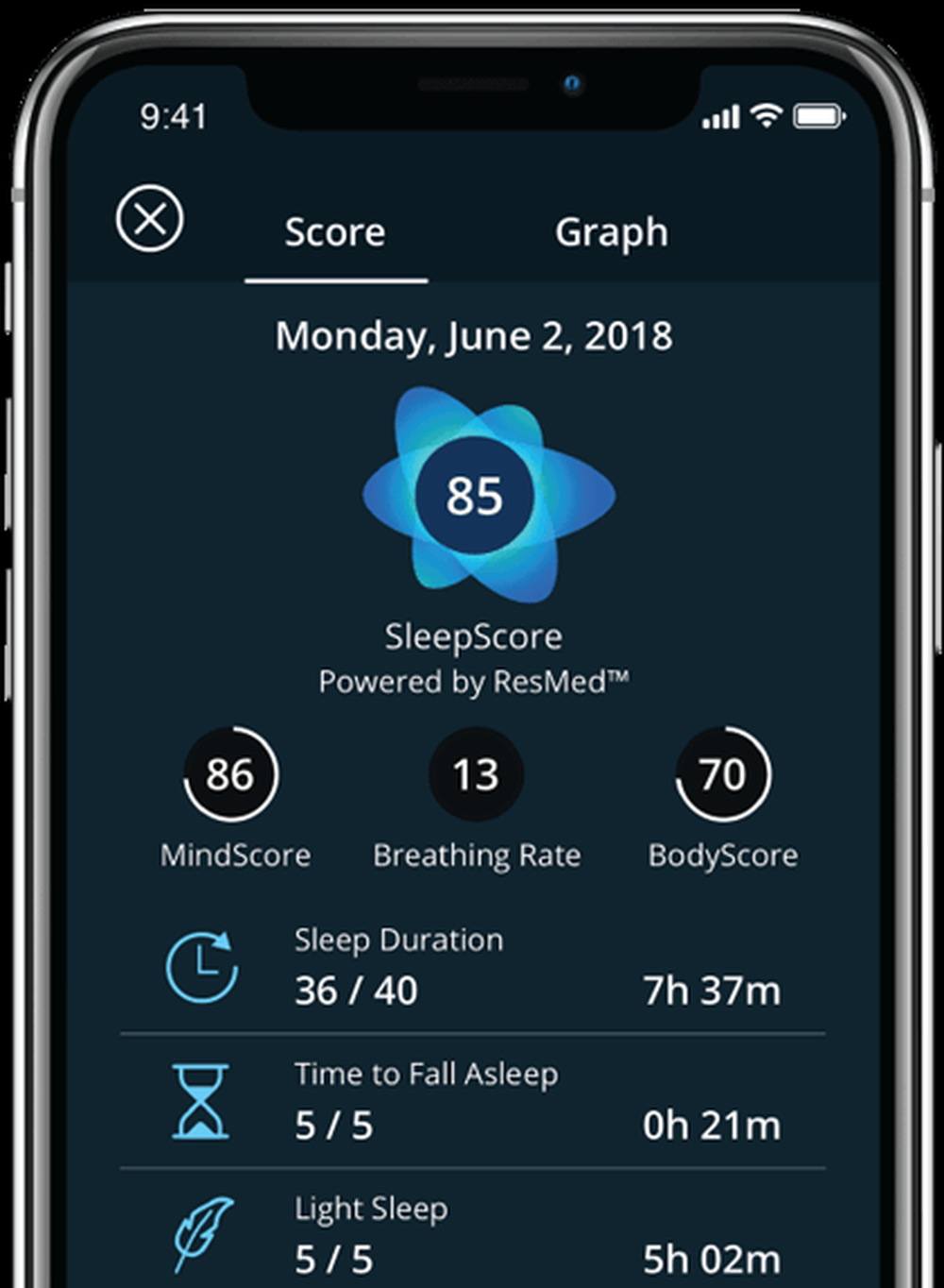Switch to the Graph tab

611,232
